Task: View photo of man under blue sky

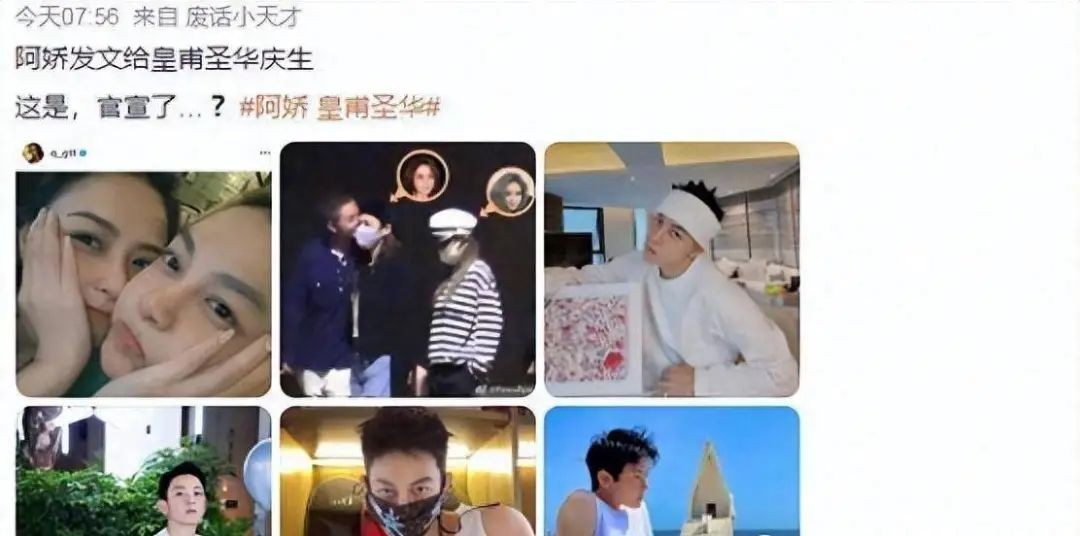Action: point(671,470)
